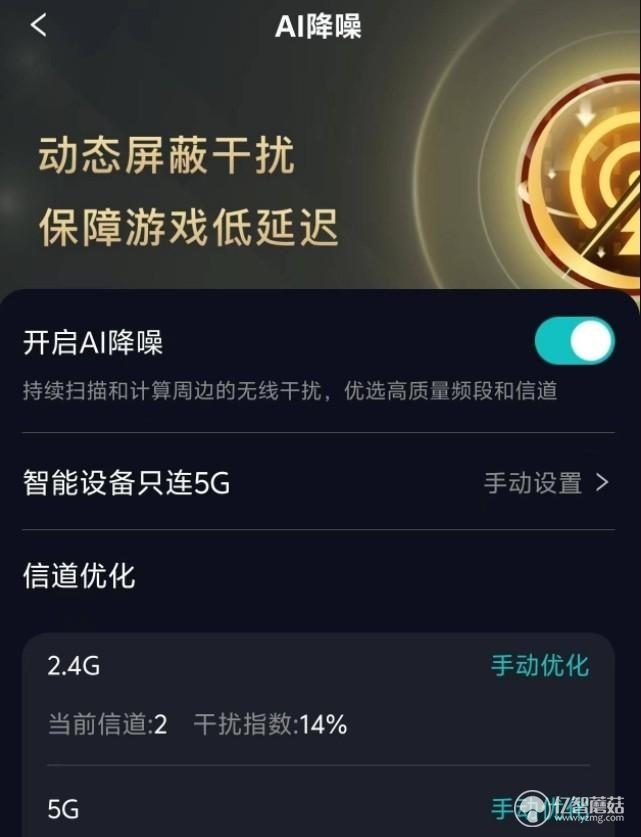Tap 手动优化 for the 2.4G channel
Viewport: 641px width, 837px height.
539,666
